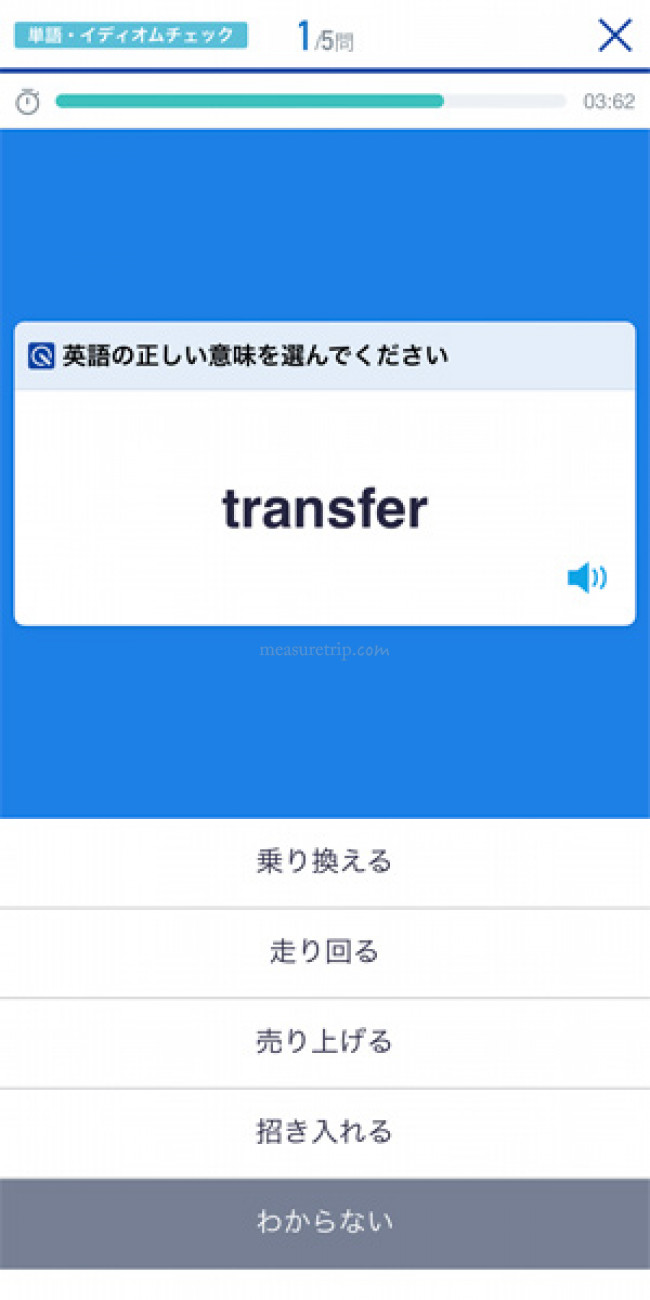The width and height of the screenshot is (650, 1300).
Task: Pick the answer 売り上げる
Action: (x=324, y=1042)
